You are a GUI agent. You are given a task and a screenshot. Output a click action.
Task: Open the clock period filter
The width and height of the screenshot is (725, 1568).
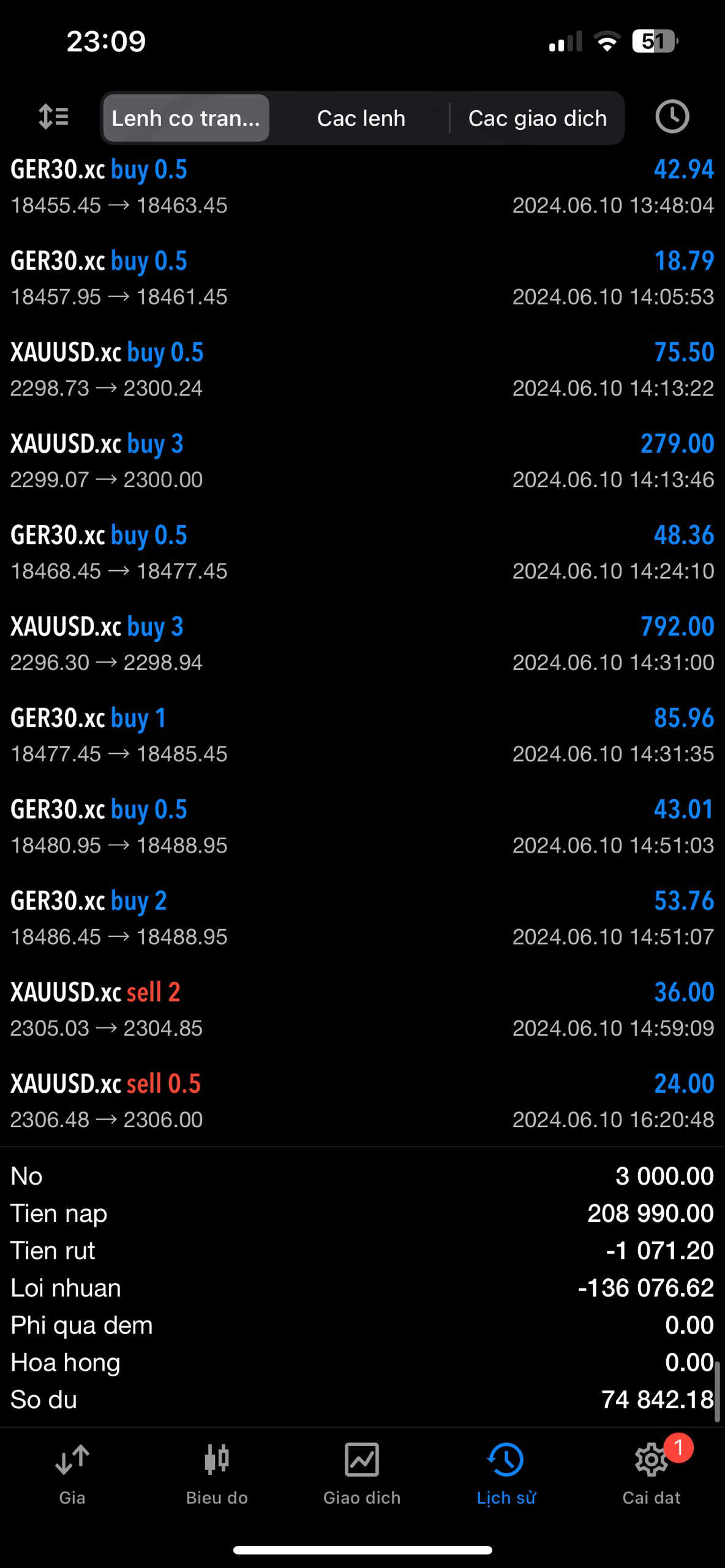[x=672, y=116]
